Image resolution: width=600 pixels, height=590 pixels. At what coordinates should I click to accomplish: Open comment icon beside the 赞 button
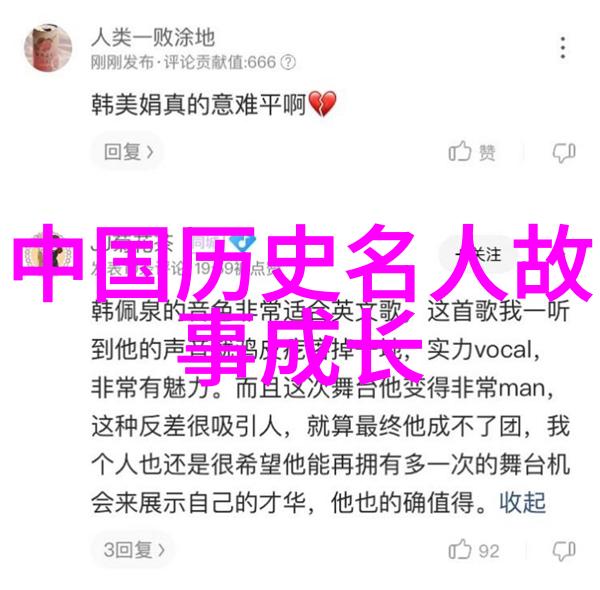564,152
